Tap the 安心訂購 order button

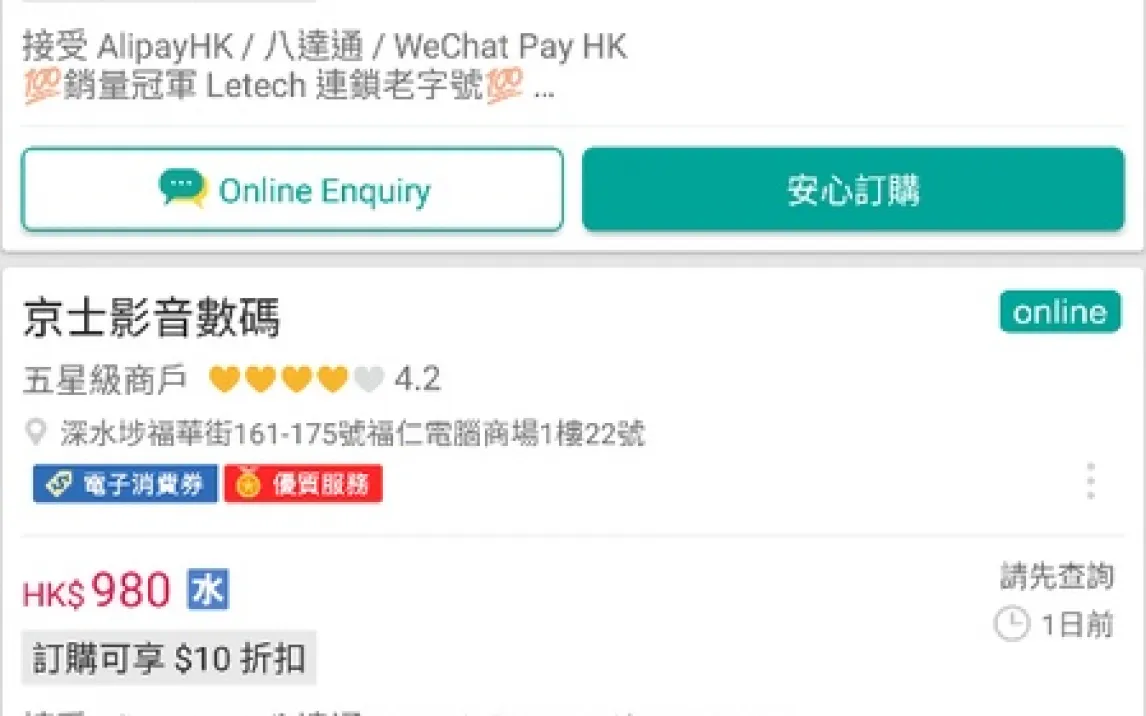[x=853, y=190]
